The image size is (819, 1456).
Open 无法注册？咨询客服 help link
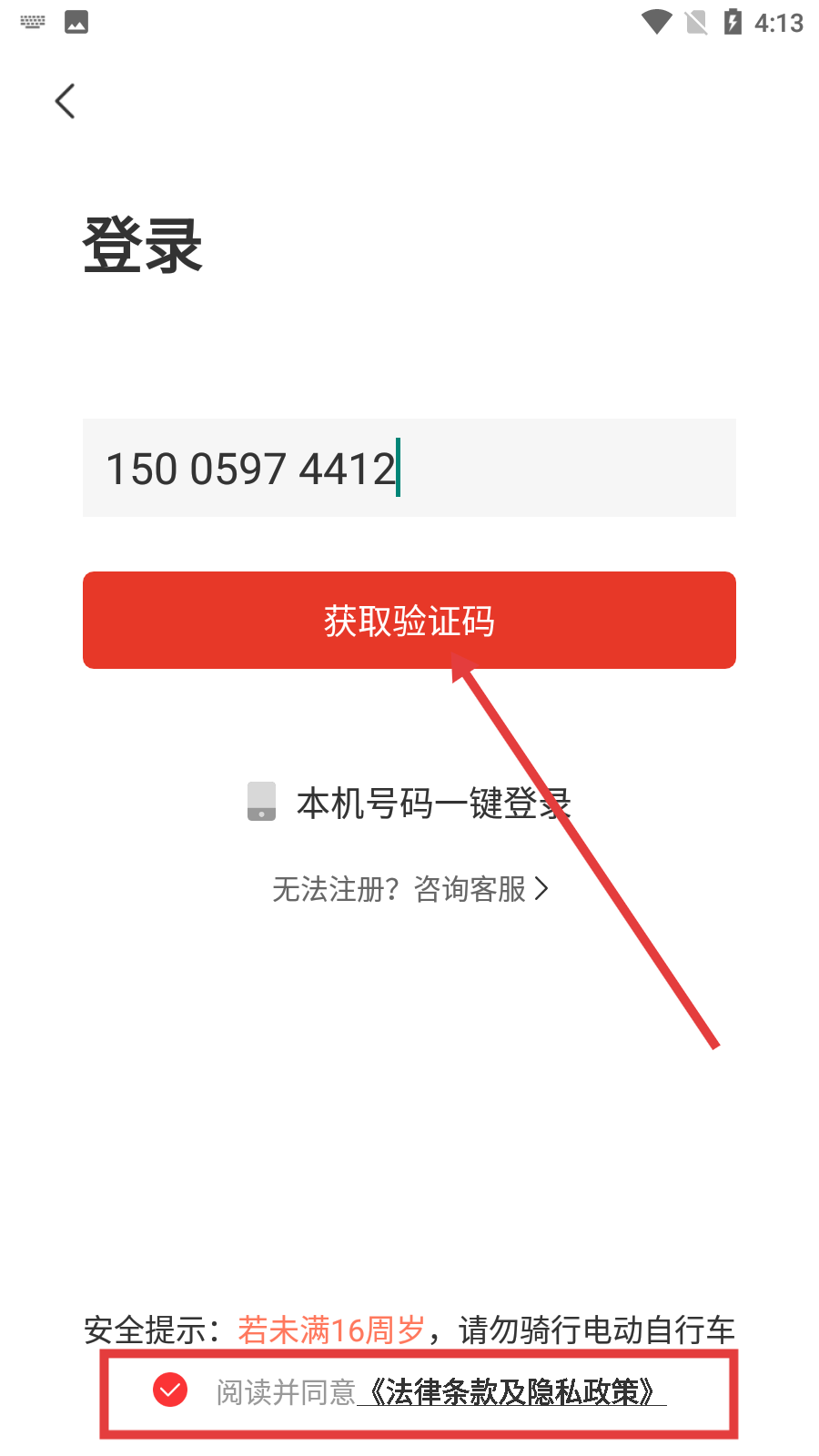409,889
